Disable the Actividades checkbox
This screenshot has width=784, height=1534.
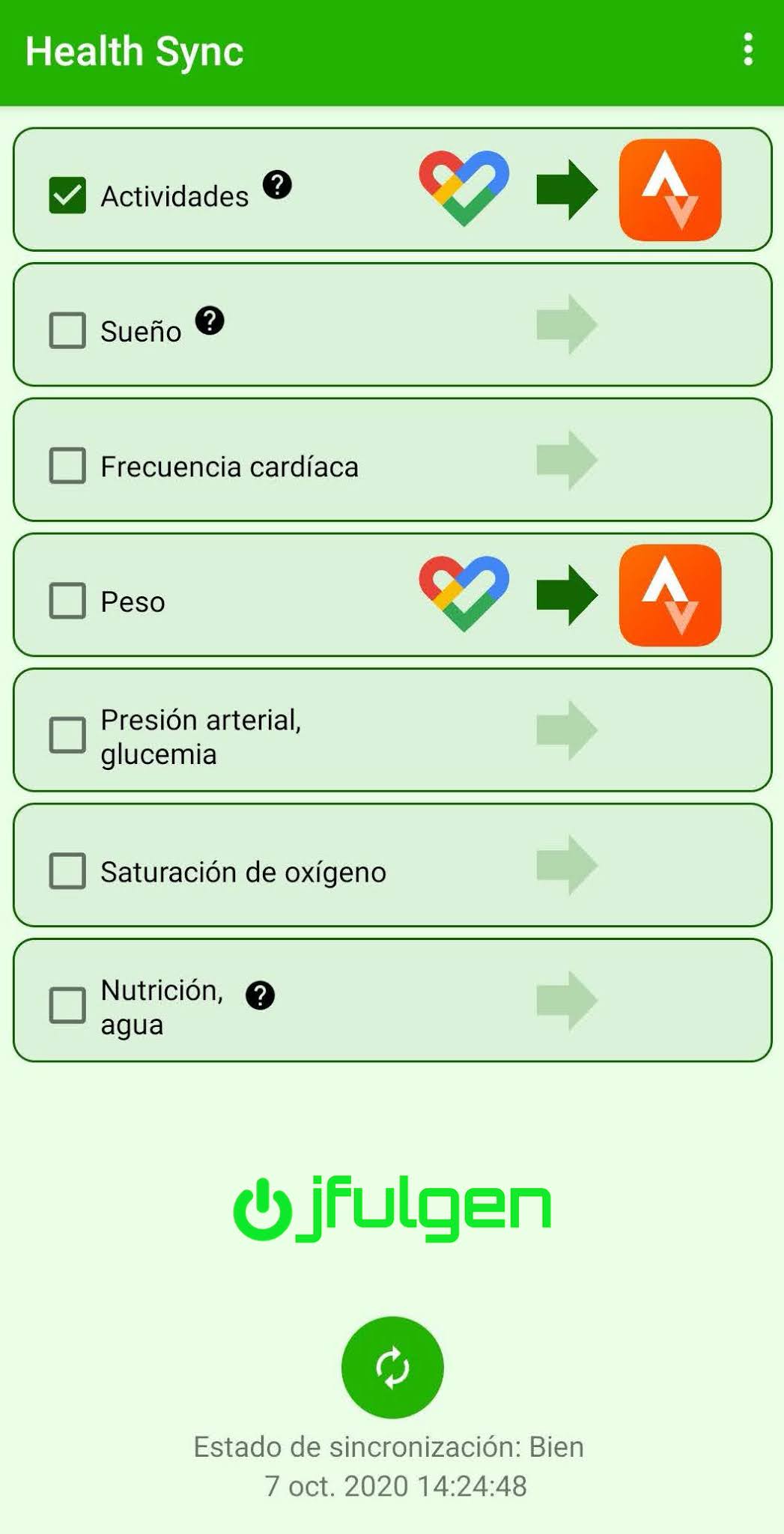pos(67,194)
